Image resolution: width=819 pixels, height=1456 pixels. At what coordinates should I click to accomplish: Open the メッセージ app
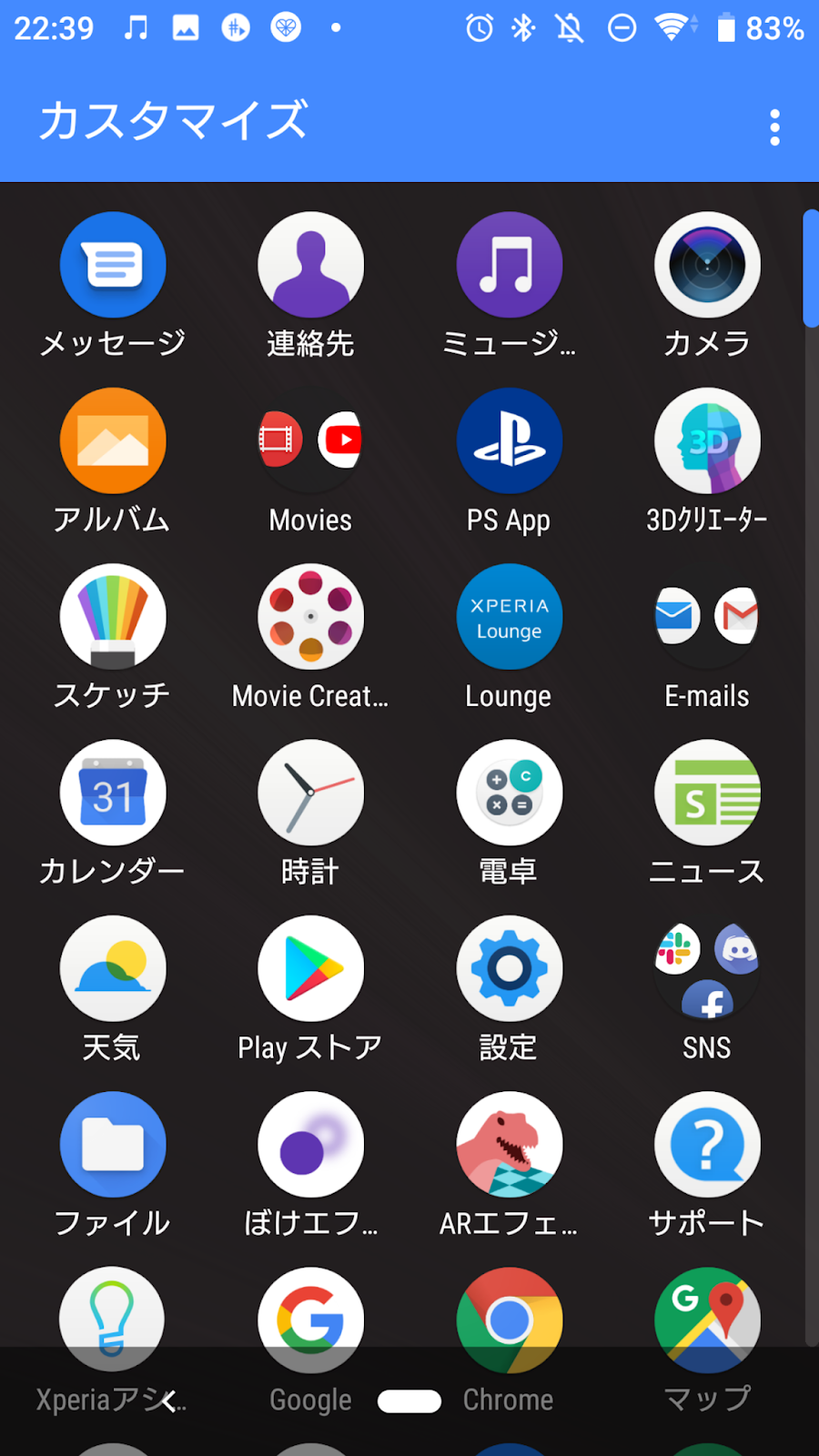113,265
